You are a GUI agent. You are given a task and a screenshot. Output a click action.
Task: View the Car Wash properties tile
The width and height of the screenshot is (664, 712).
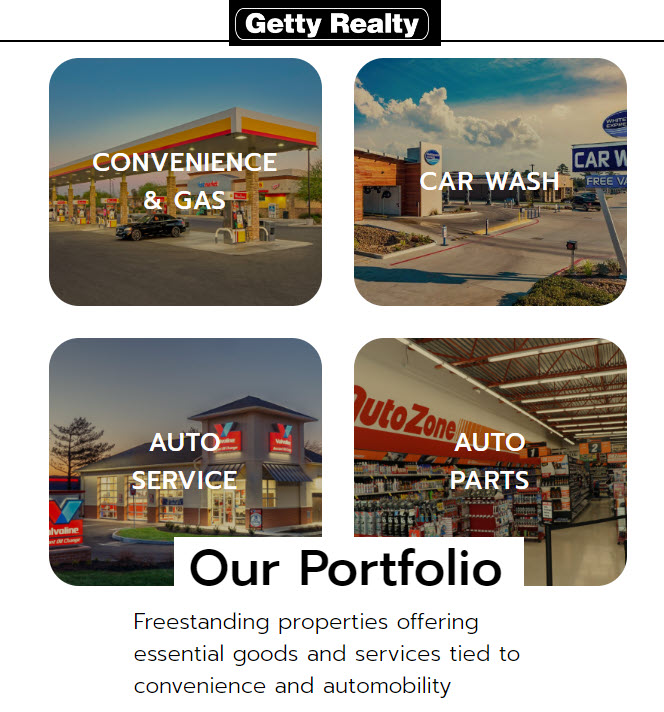point(490,182)
